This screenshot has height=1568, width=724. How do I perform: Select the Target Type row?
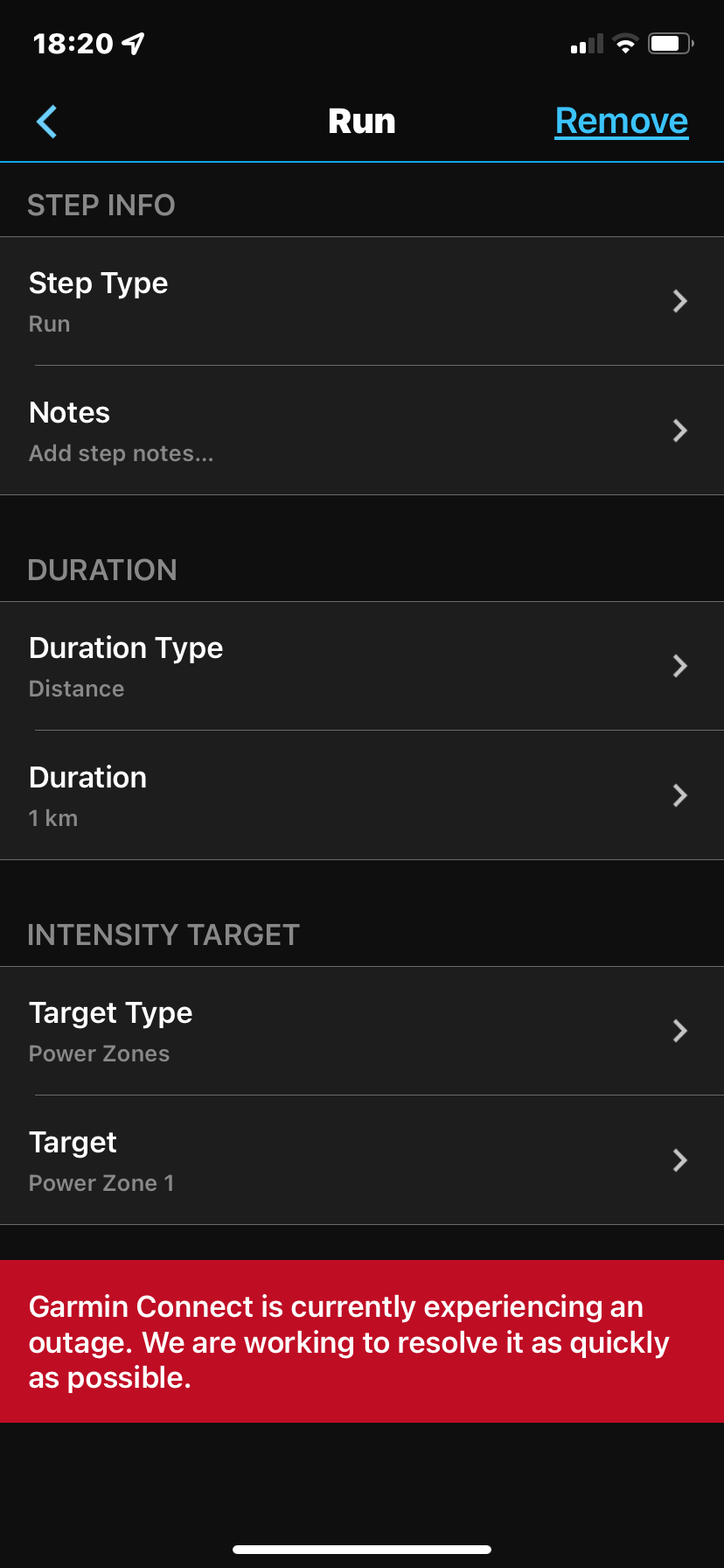click(362, 1031)
